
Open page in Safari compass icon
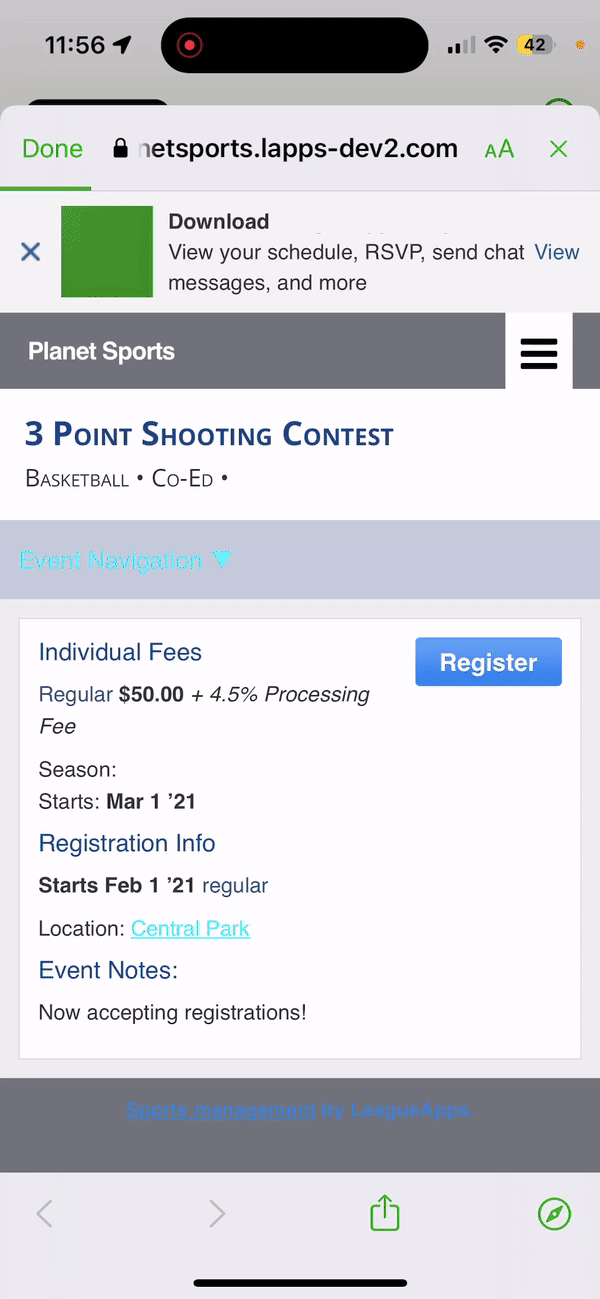[554, 1215]
